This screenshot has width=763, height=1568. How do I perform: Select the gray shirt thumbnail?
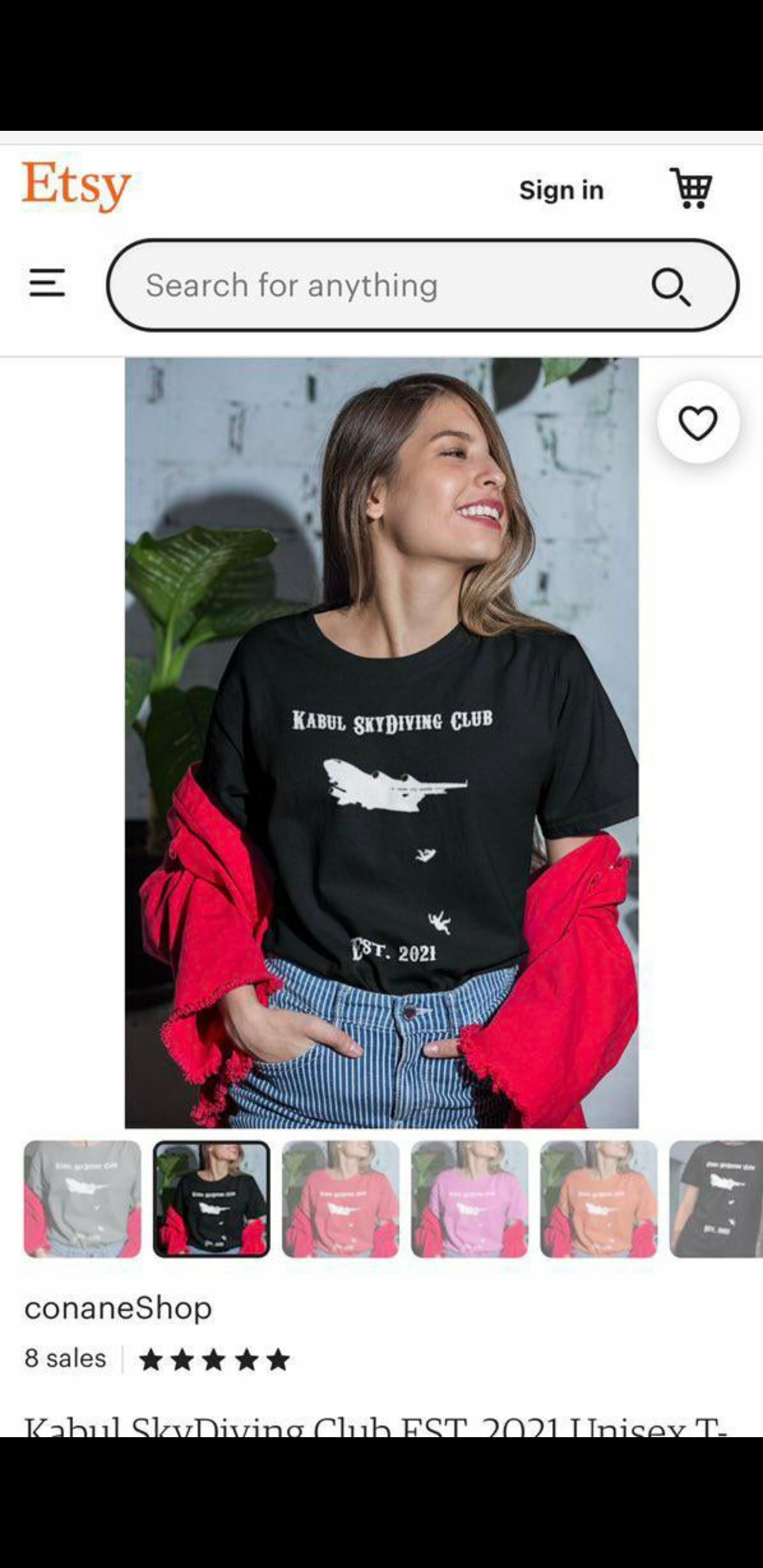coord(82,1199)
